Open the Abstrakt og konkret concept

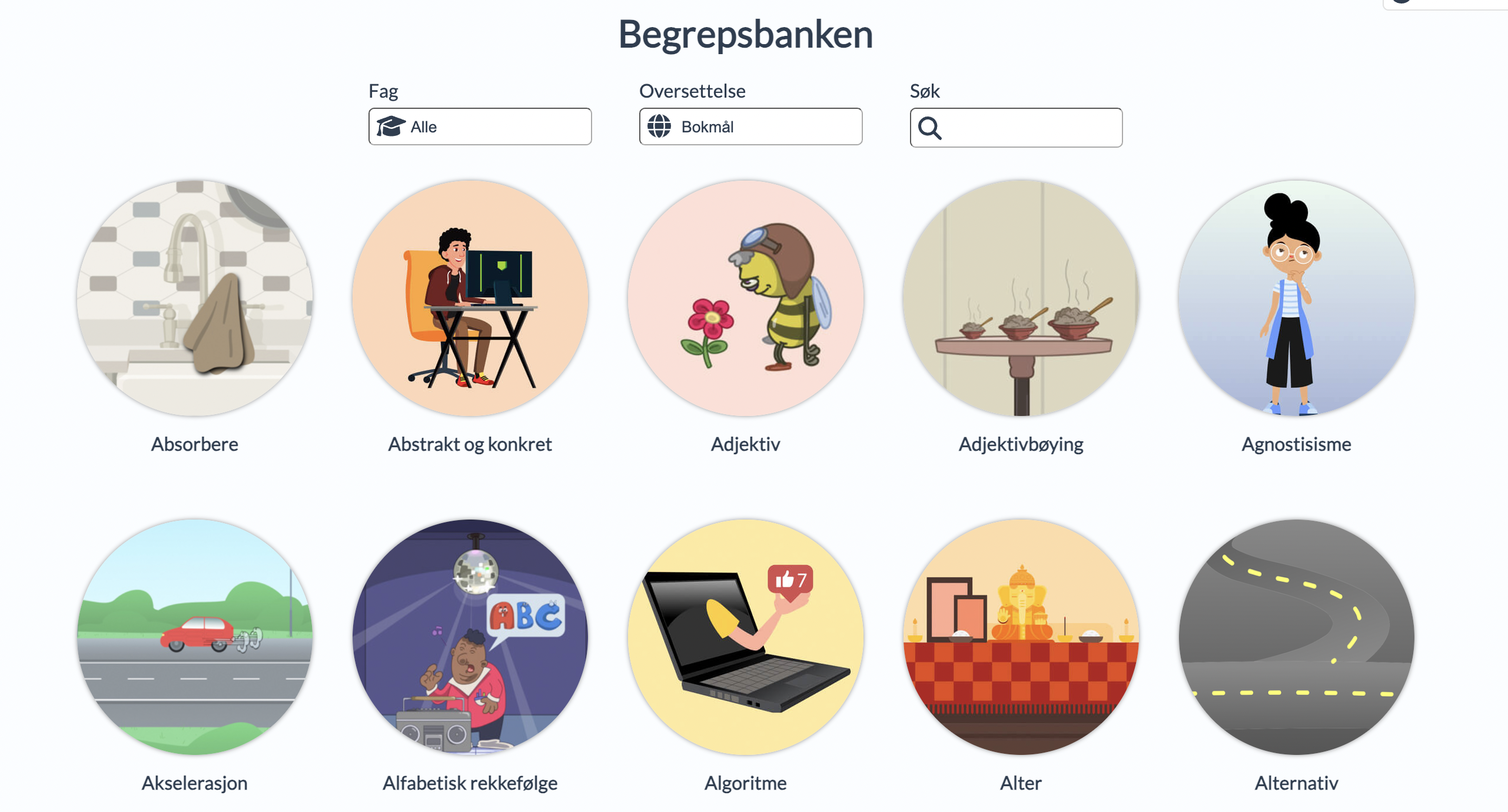470,299
